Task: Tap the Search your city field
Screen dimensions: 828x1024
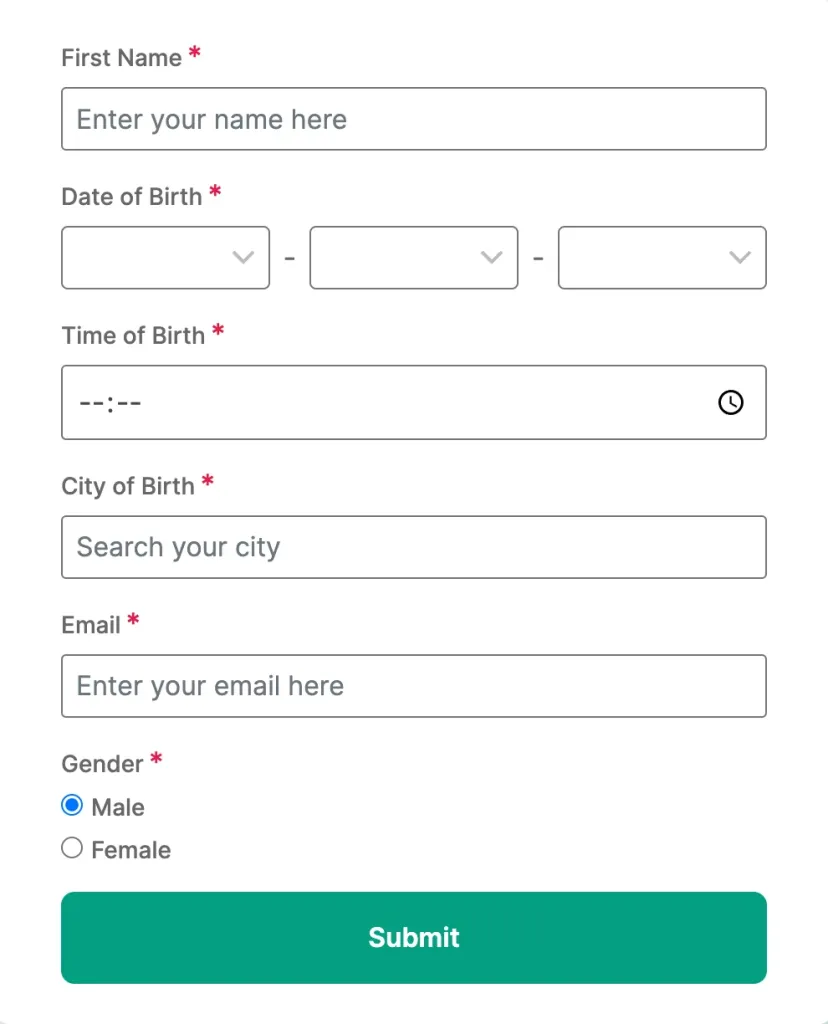Action: (x=413, y=547)
